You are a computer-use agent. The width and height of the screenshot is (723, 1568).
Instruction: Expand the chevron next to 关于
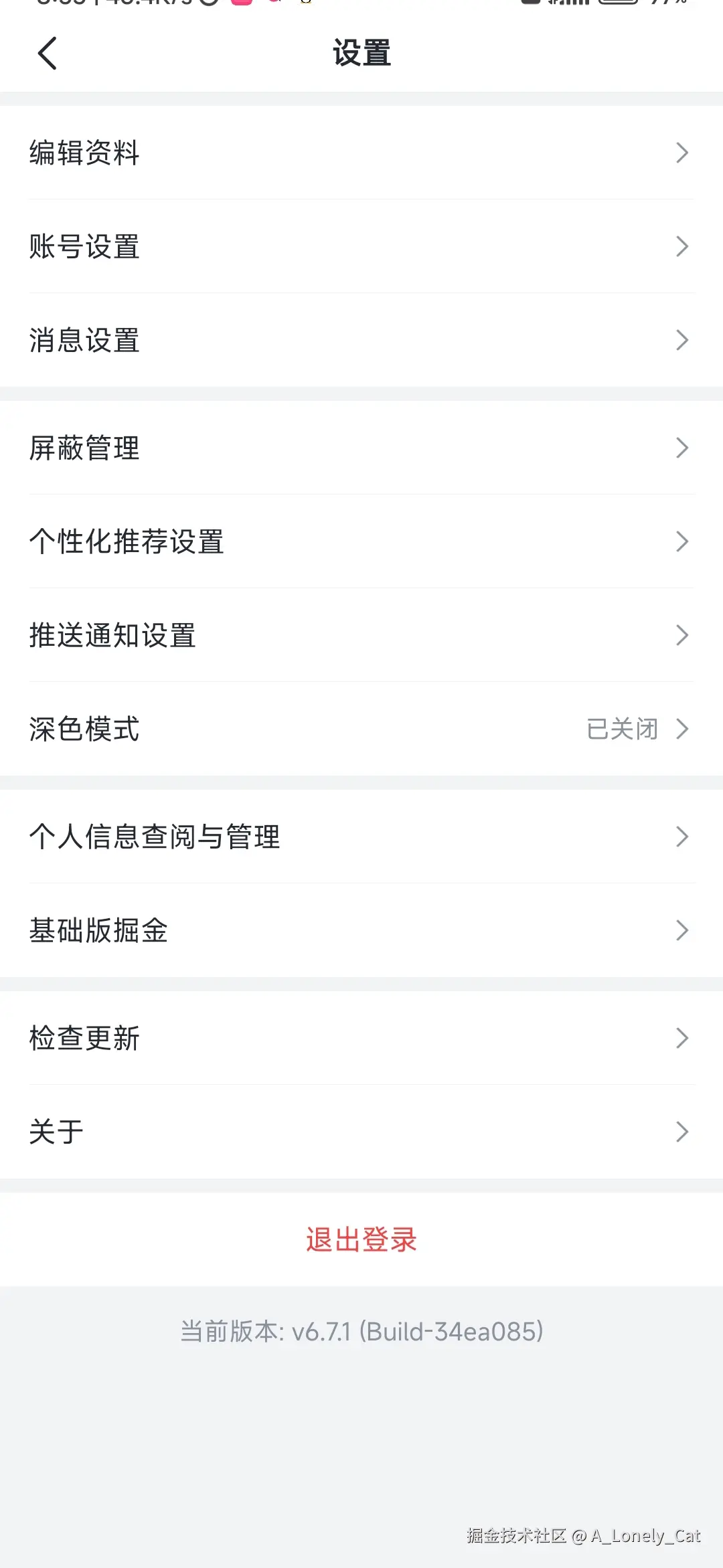click(682, 1132)
